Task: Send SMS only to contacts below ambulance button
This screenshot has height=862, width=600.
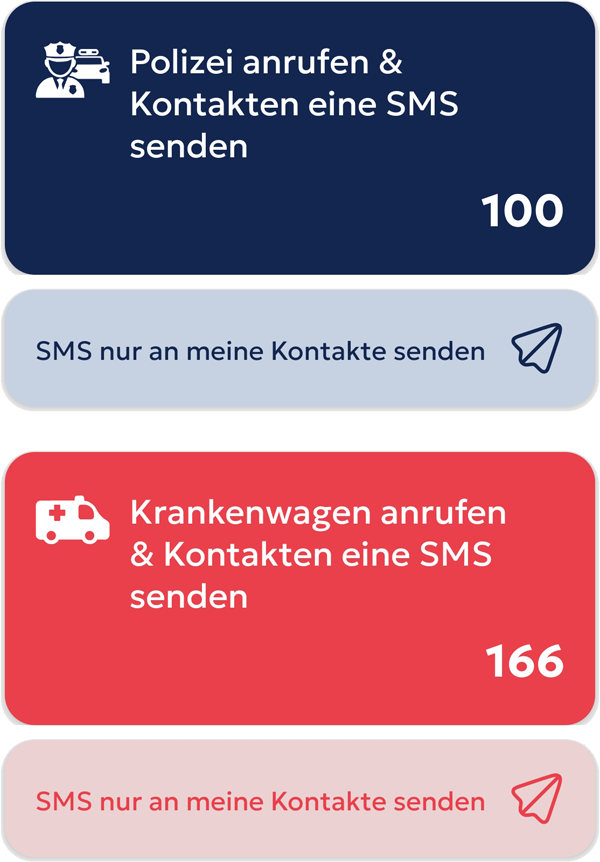Action: [300, 800]
